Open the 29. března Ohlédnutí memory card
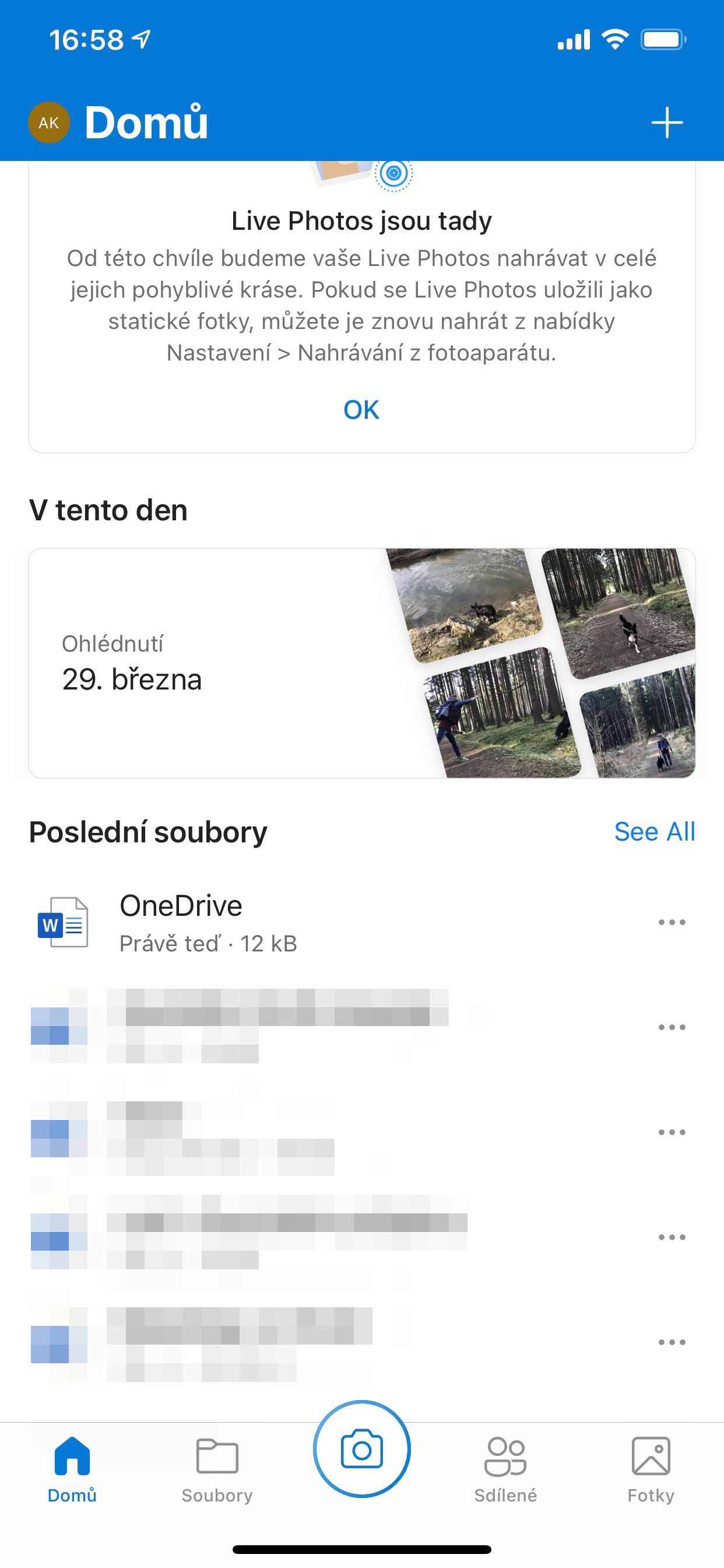The width and height of the screenshot is (724, 1568). (361, 663)
